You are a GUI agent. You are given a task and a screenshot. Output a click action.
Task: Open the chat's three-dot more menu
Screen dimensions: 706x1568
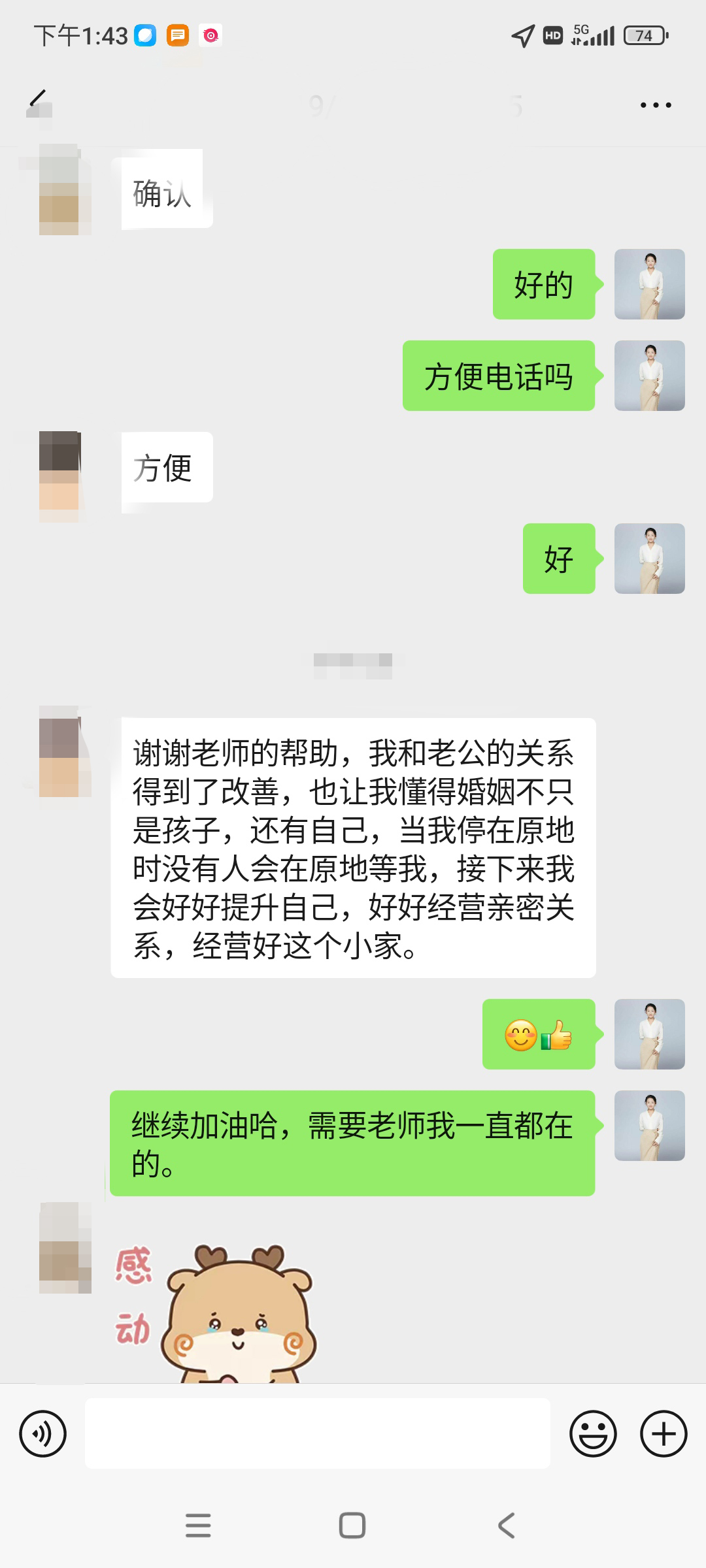tap(655, 105)
